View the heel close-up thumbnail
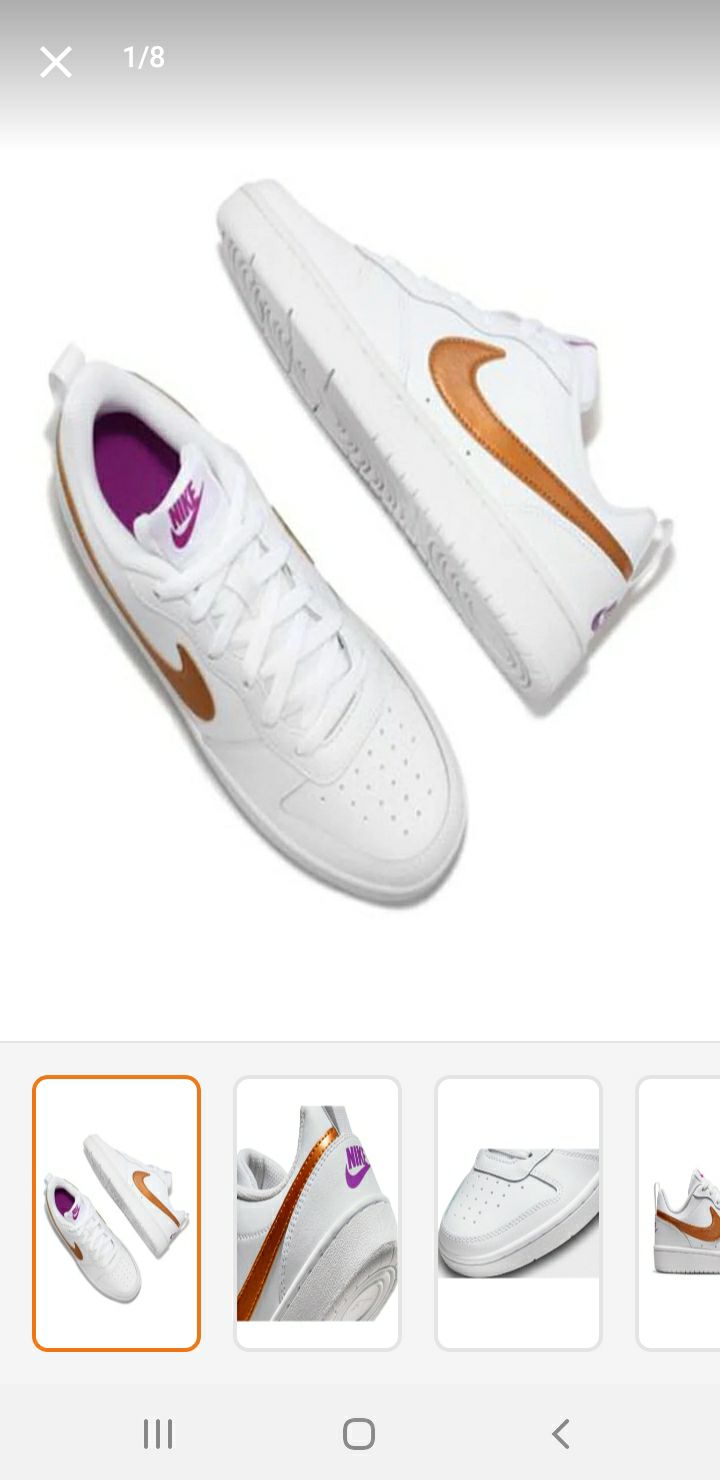The image size is (720, 1480). click(x=317, y=1213)
